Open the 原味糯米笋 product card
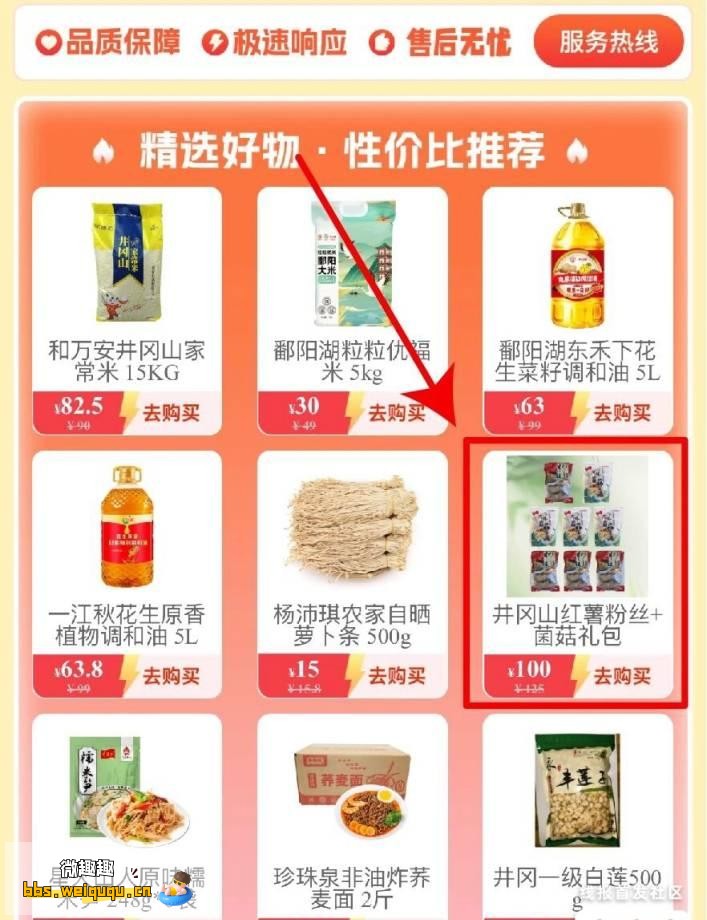 click(127, 800)
